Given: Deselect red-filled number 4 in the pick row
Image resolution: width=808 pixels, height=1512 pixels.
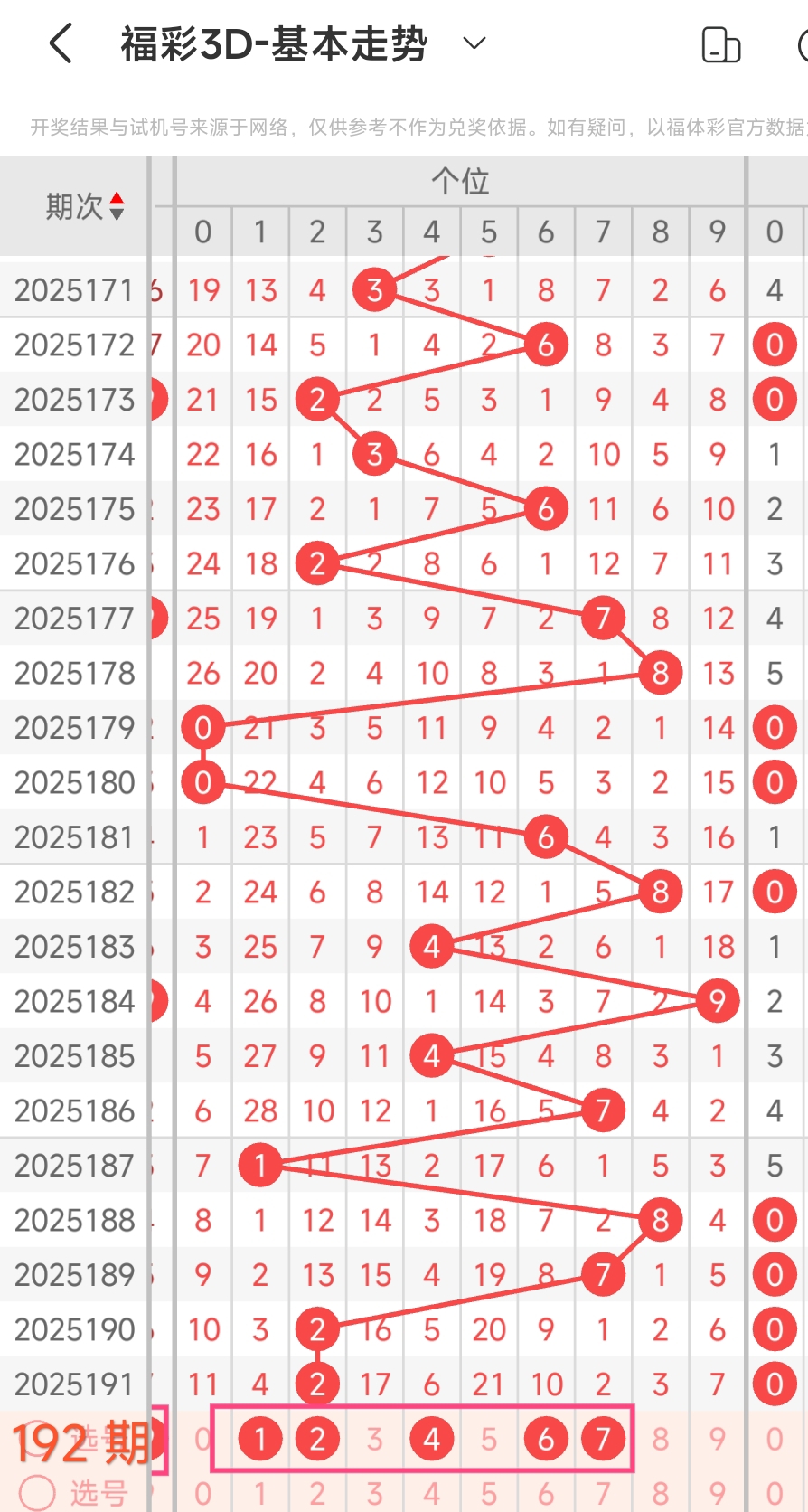Looking at the screenshot, I should coord(432,1439).
